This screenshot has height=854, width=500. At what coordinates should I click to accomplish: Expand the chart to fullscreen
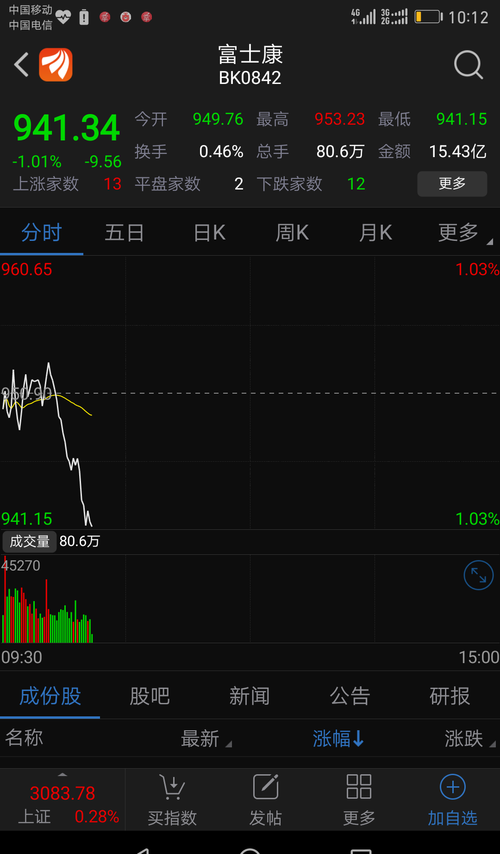click(478, 576)
